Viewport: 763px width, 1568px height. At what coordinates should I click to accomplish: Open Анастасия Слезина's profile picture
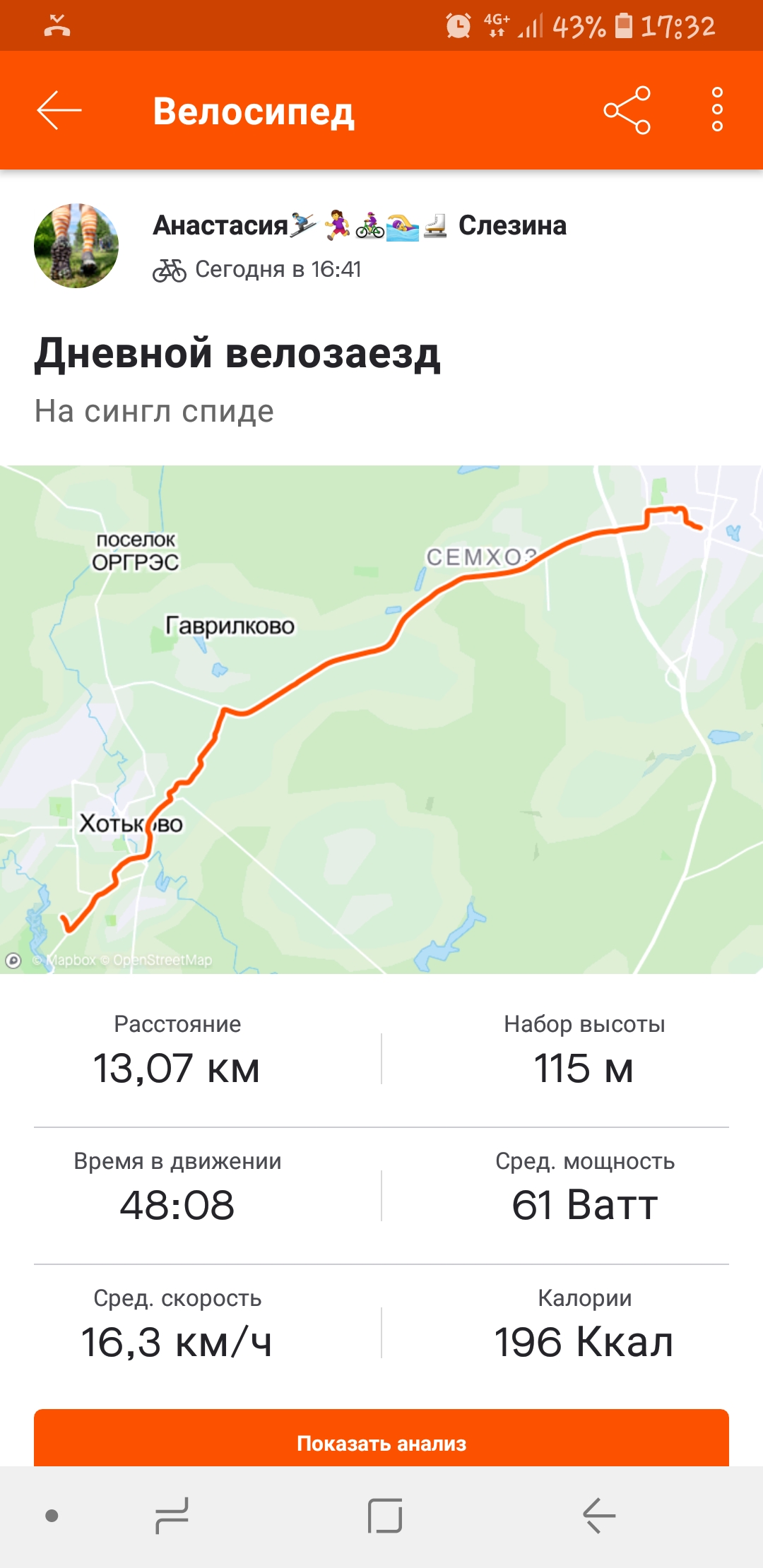(x=76, y=246)
